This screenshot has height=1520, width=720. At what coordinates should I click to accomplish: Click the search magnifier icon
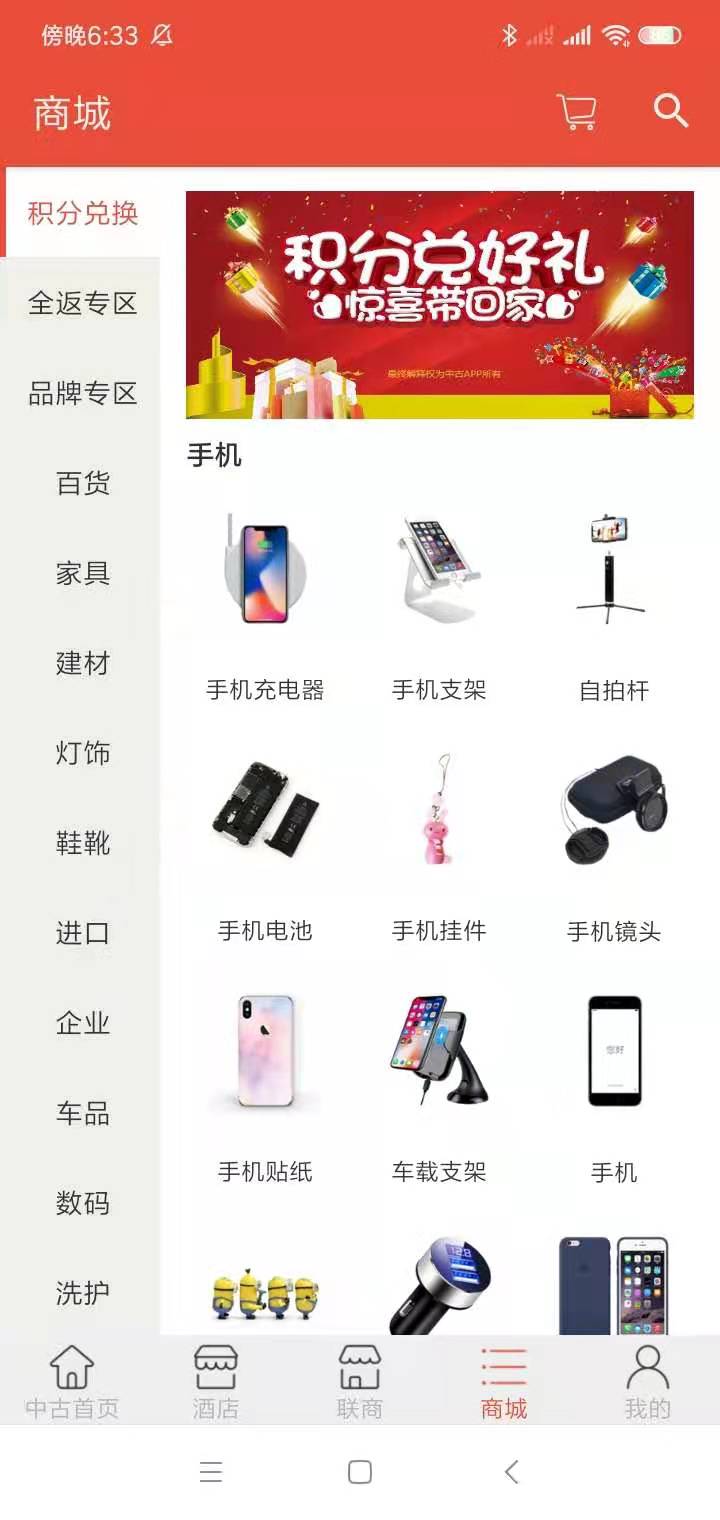point(672,112)
